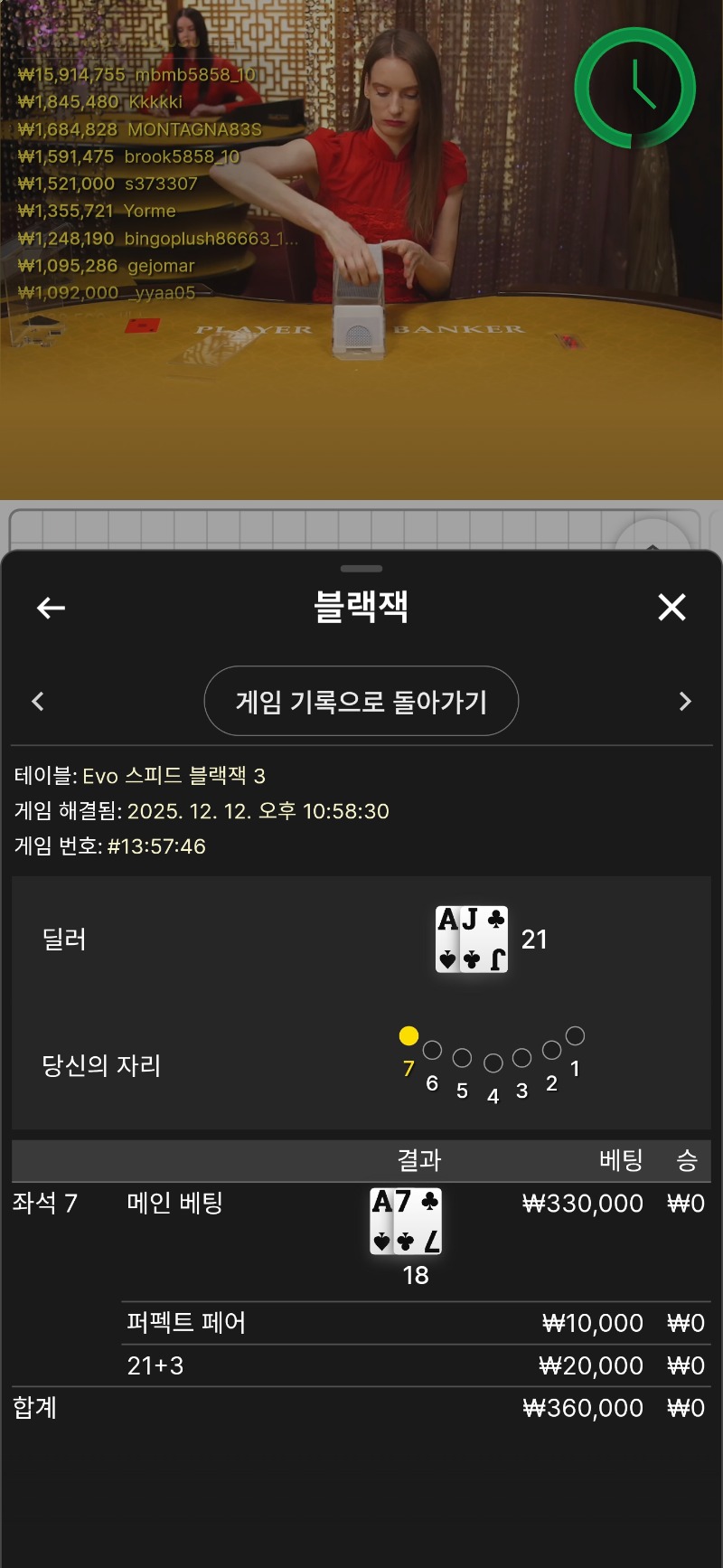Screen dimensions: 723x1568
Task: Tap 게임 기록으로 돌아가기 button
Action: (361, 701)
